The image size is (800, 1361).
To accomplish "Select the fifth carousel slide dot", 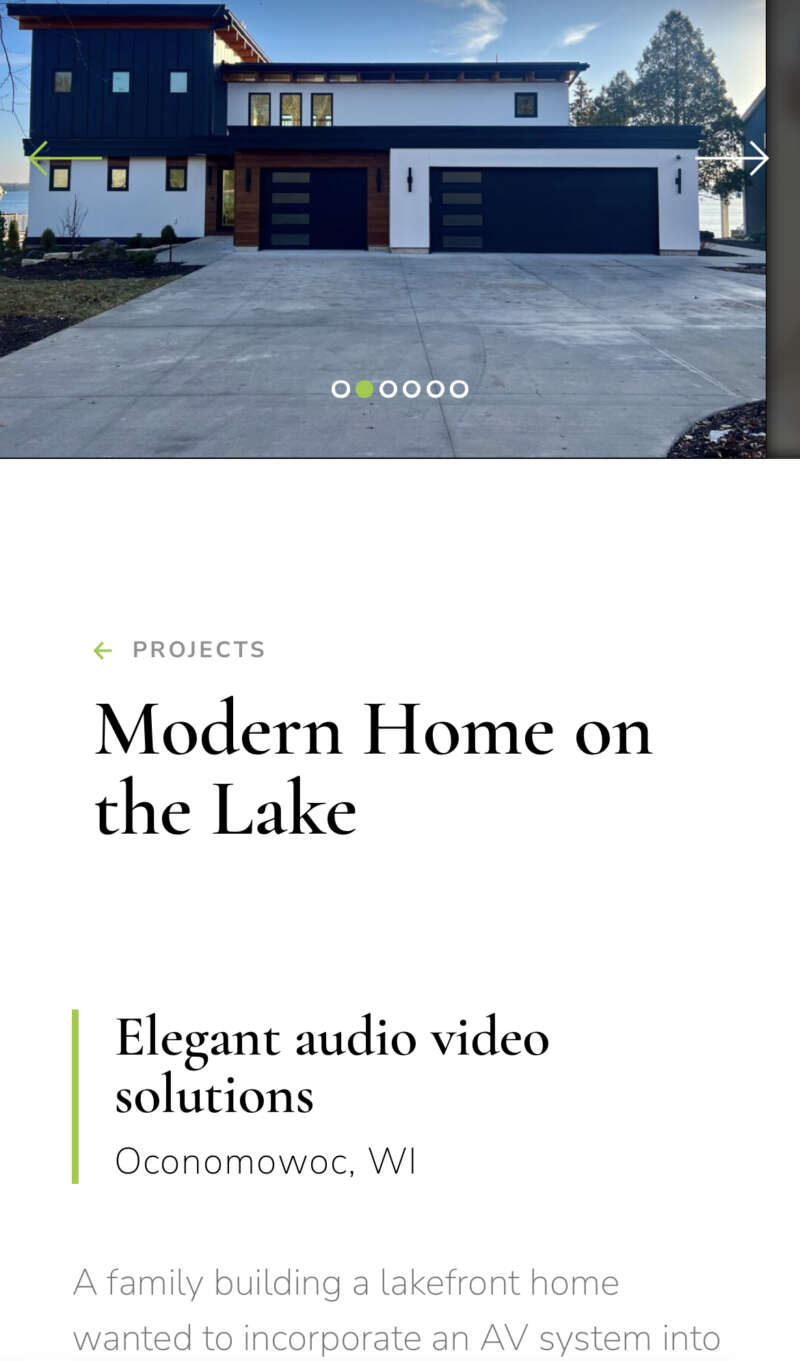I will pos(435,389).
